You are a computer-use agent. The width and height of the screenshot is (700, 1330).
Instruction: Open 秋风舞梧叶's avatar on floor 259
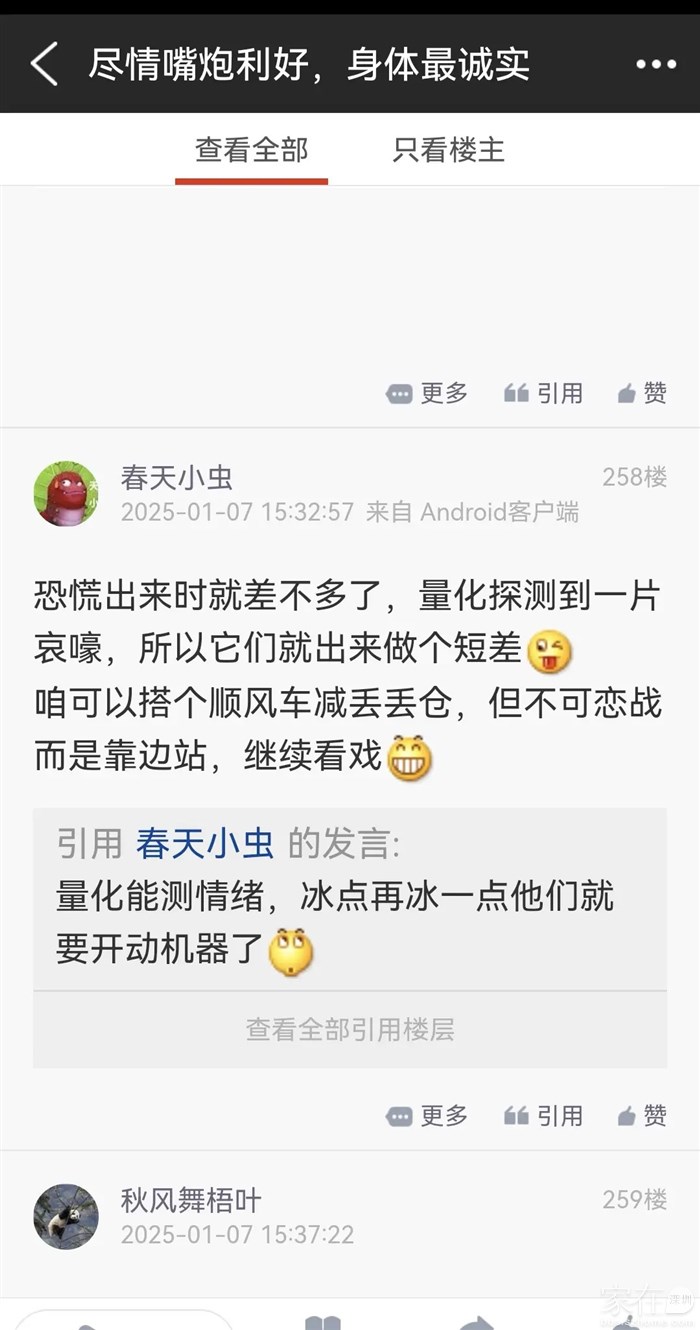tap(66, 1216)
